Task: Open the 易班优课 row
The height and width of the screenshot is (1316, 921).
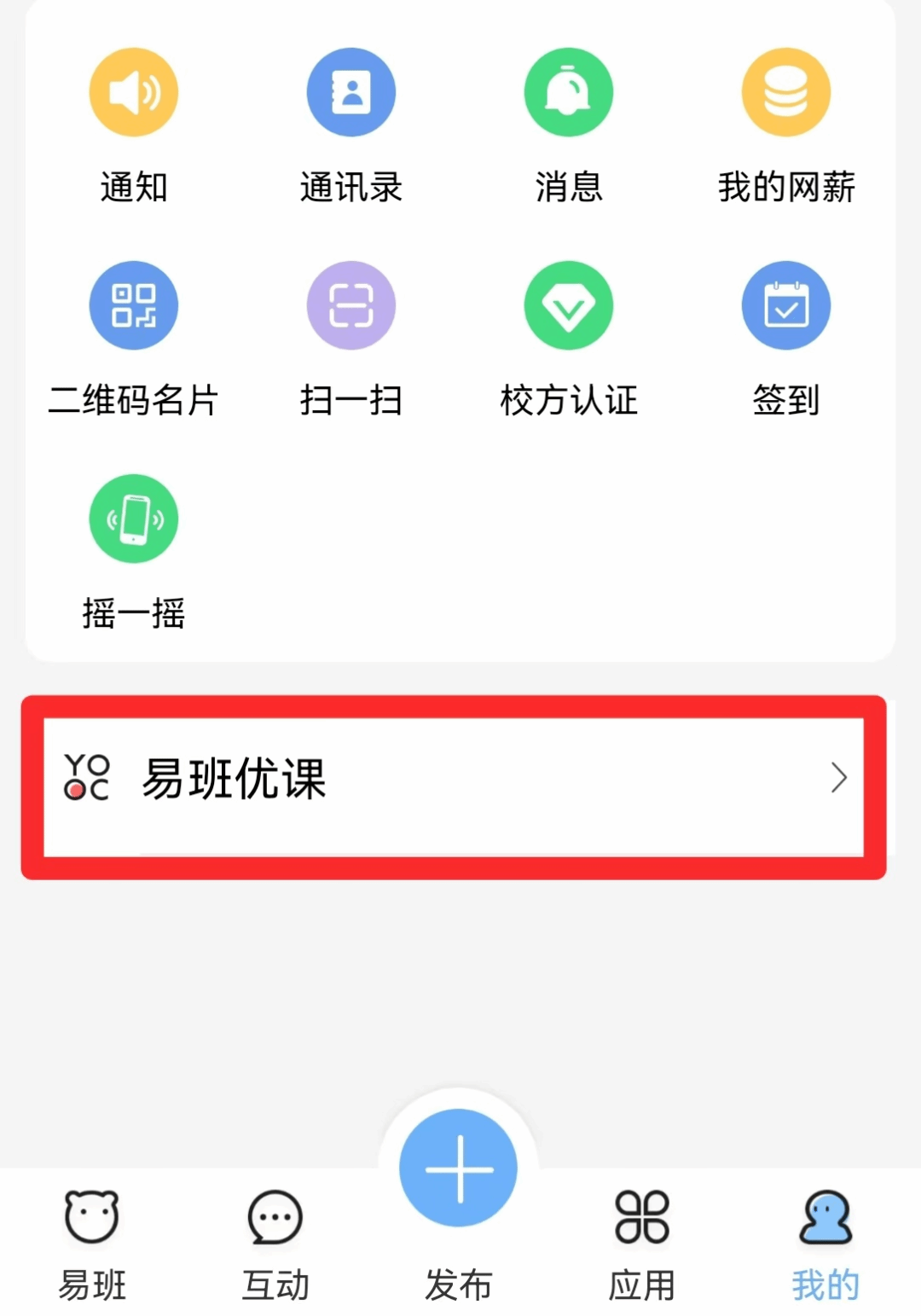Action: tap(454, 778)
